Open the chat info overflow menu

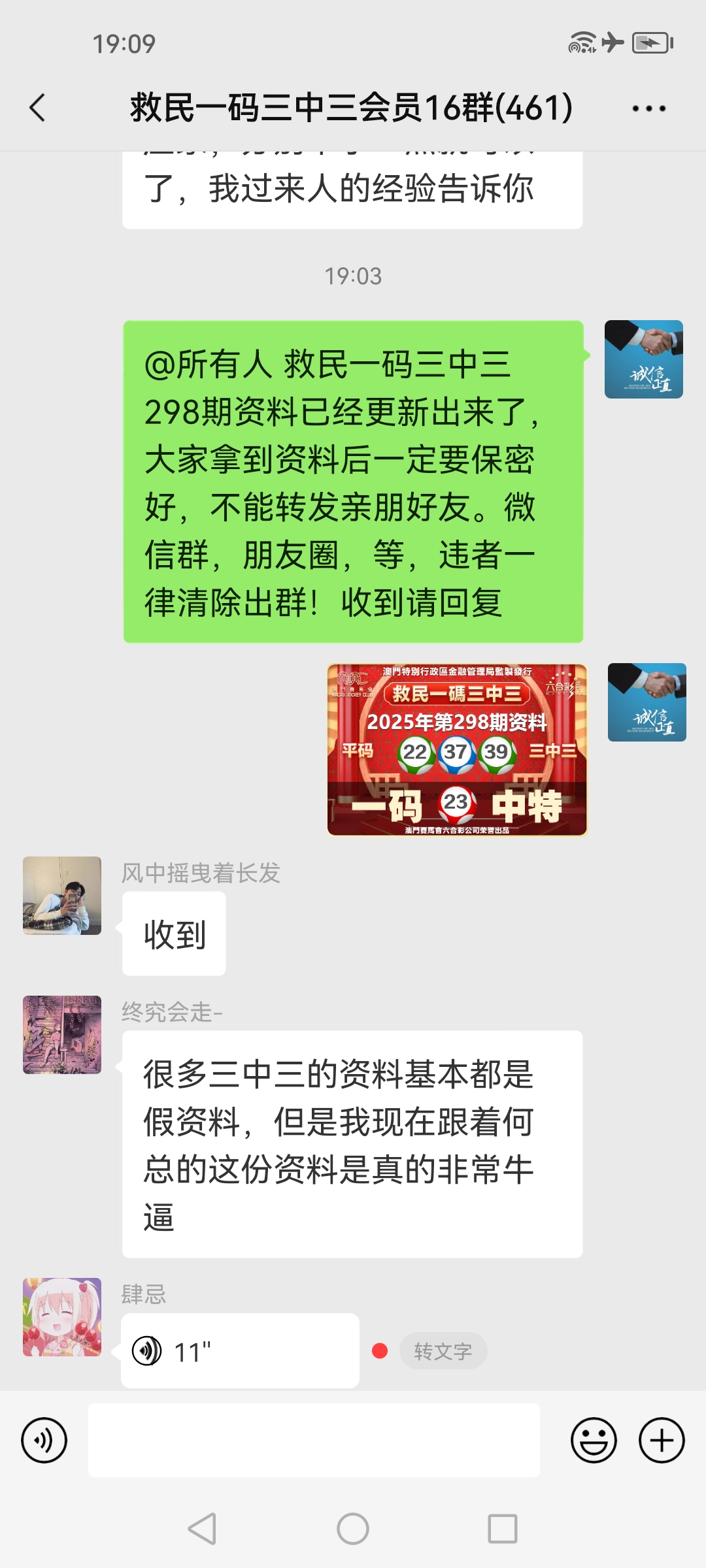(648, 108)
